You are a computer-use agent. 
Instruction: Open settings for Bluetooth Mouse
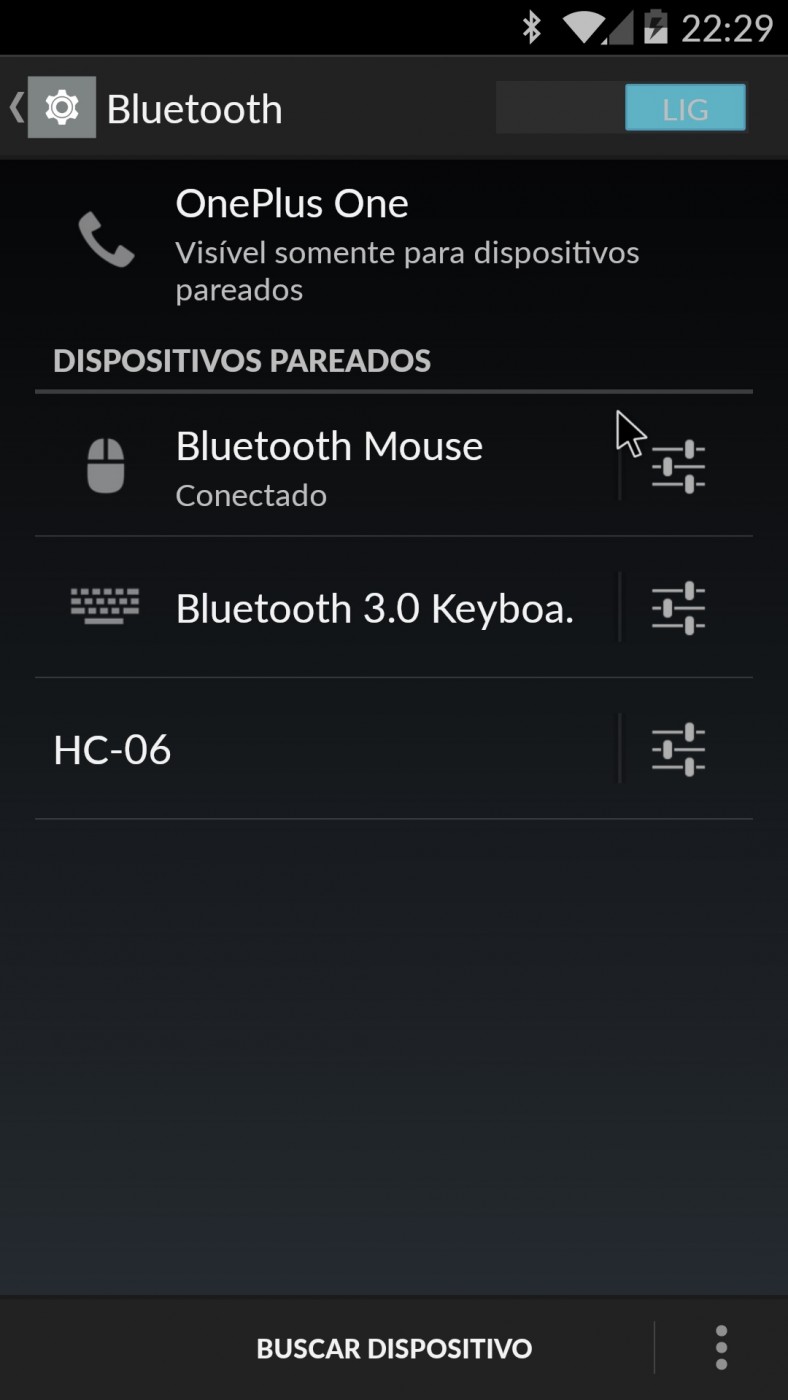point(679,466)
